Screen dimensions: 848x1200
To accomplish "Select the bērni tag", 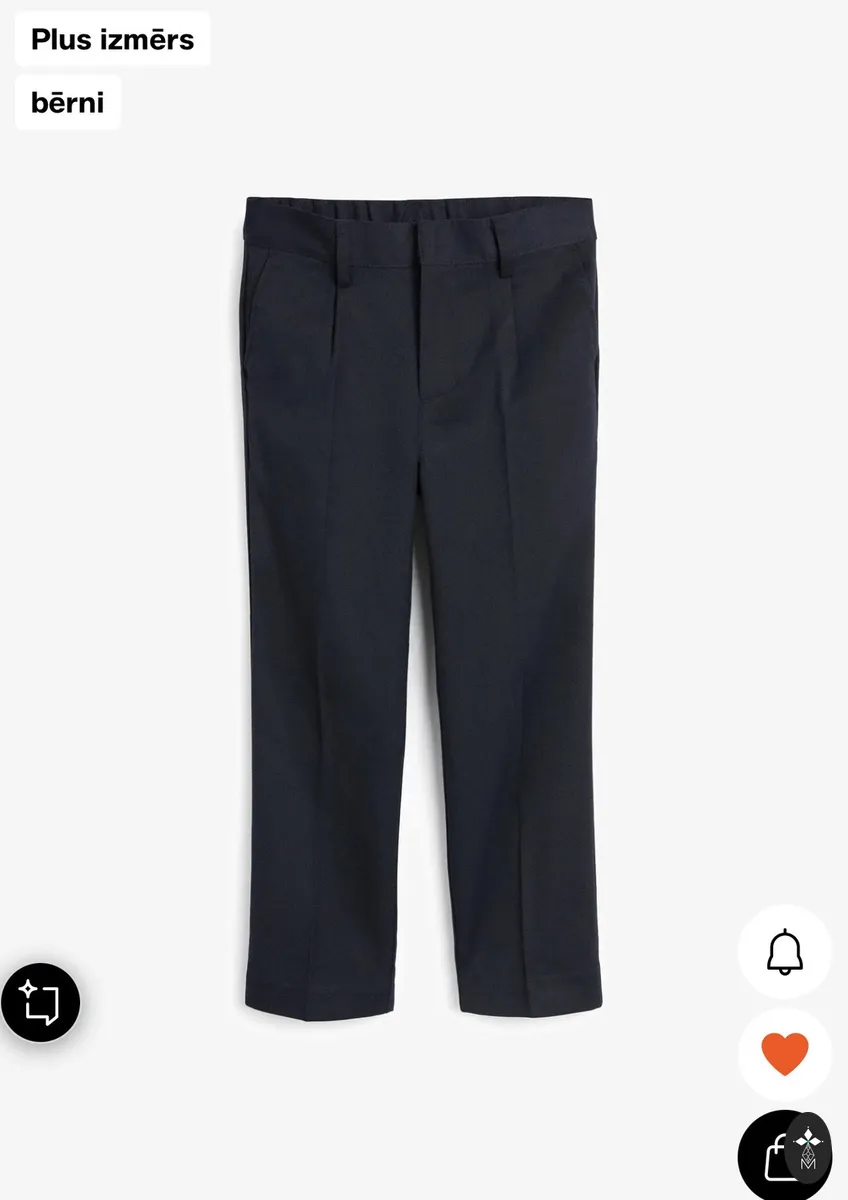I will tap(68, 102).
